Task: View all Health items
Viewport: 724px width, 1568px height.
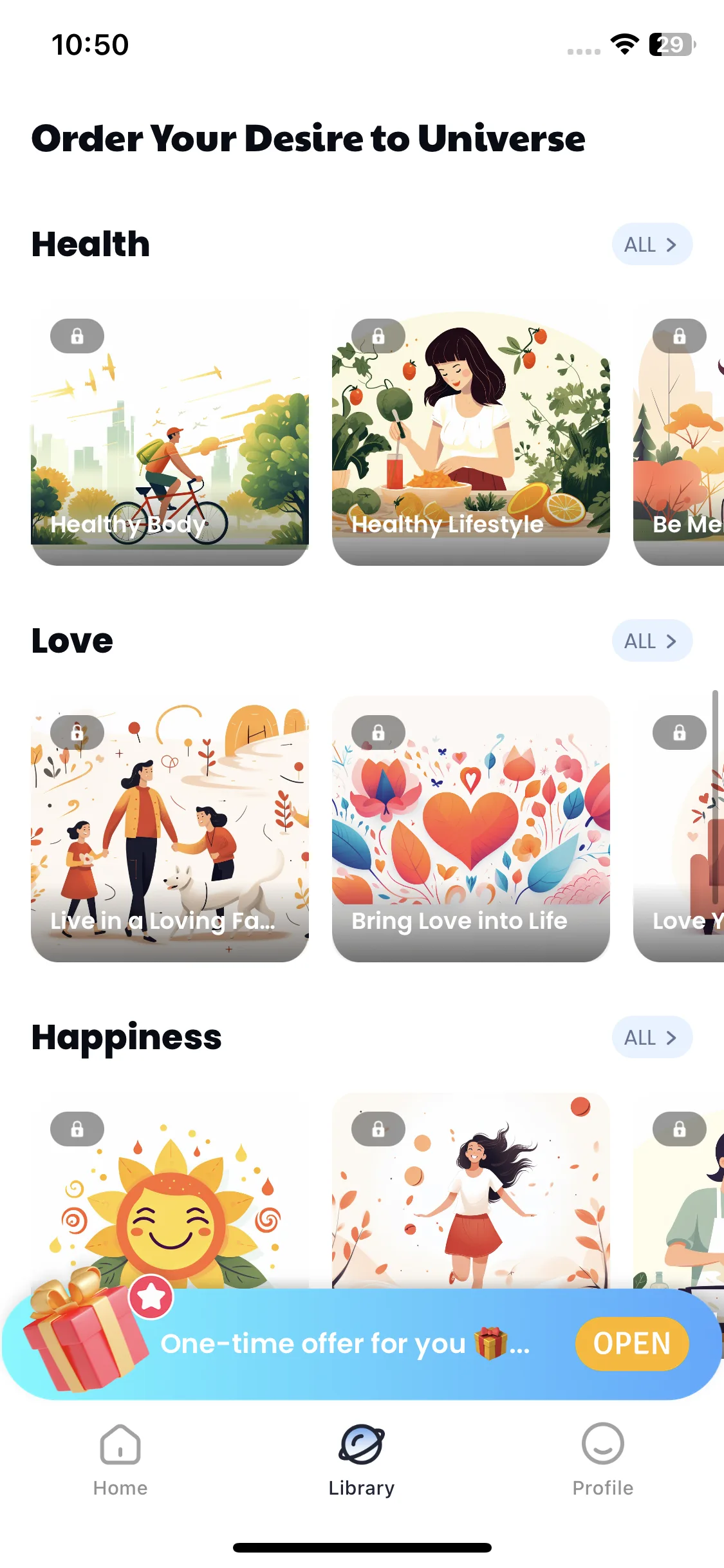Action: pos(652,245)
